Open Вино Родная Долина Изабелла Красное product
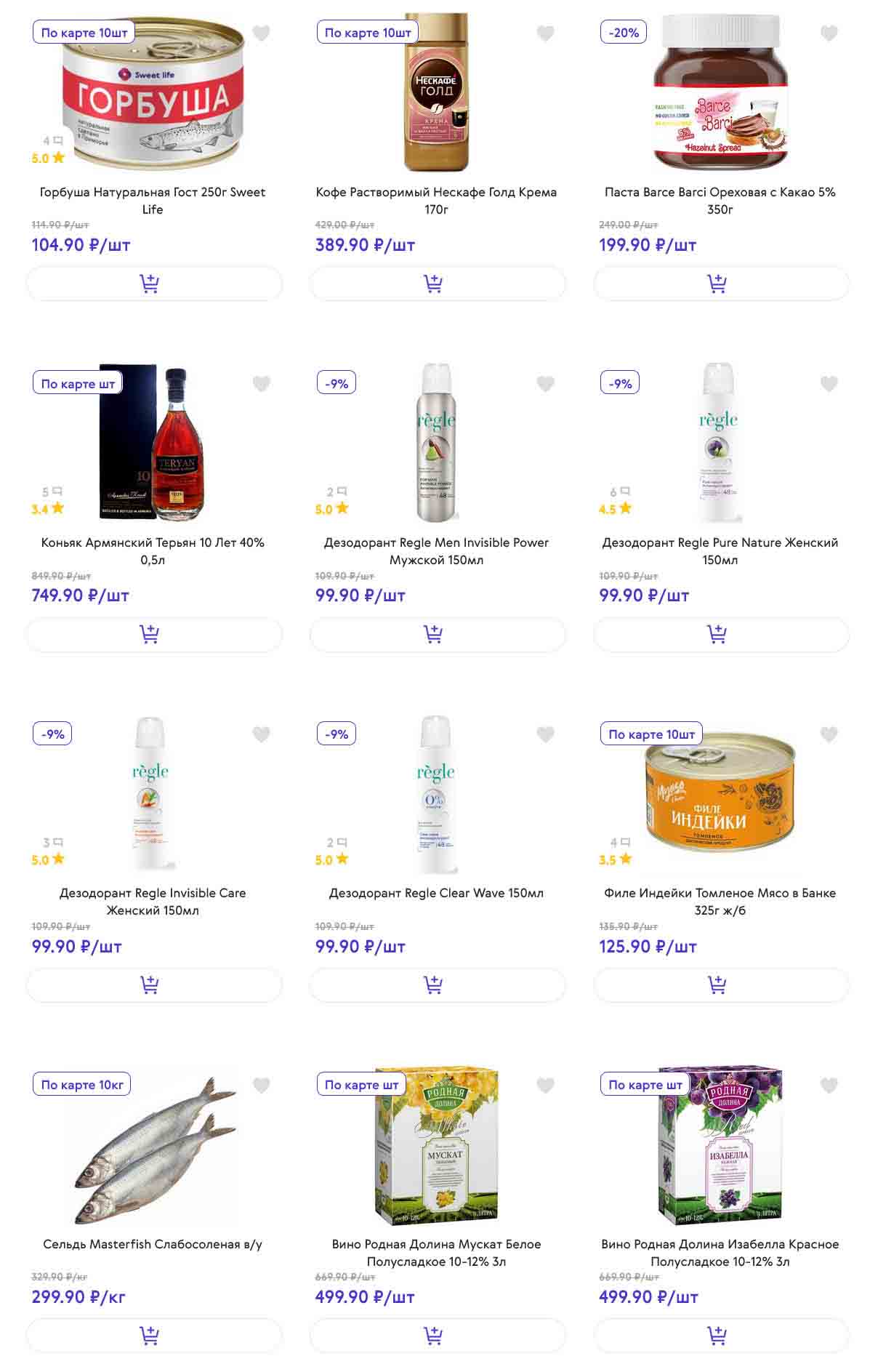This screenshot has height=1372, width=878. tap(720, 1252)
